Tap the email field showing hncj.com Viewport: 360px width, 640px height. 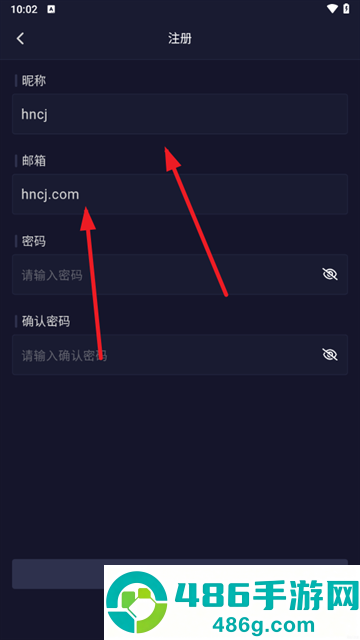coord(180,194)
